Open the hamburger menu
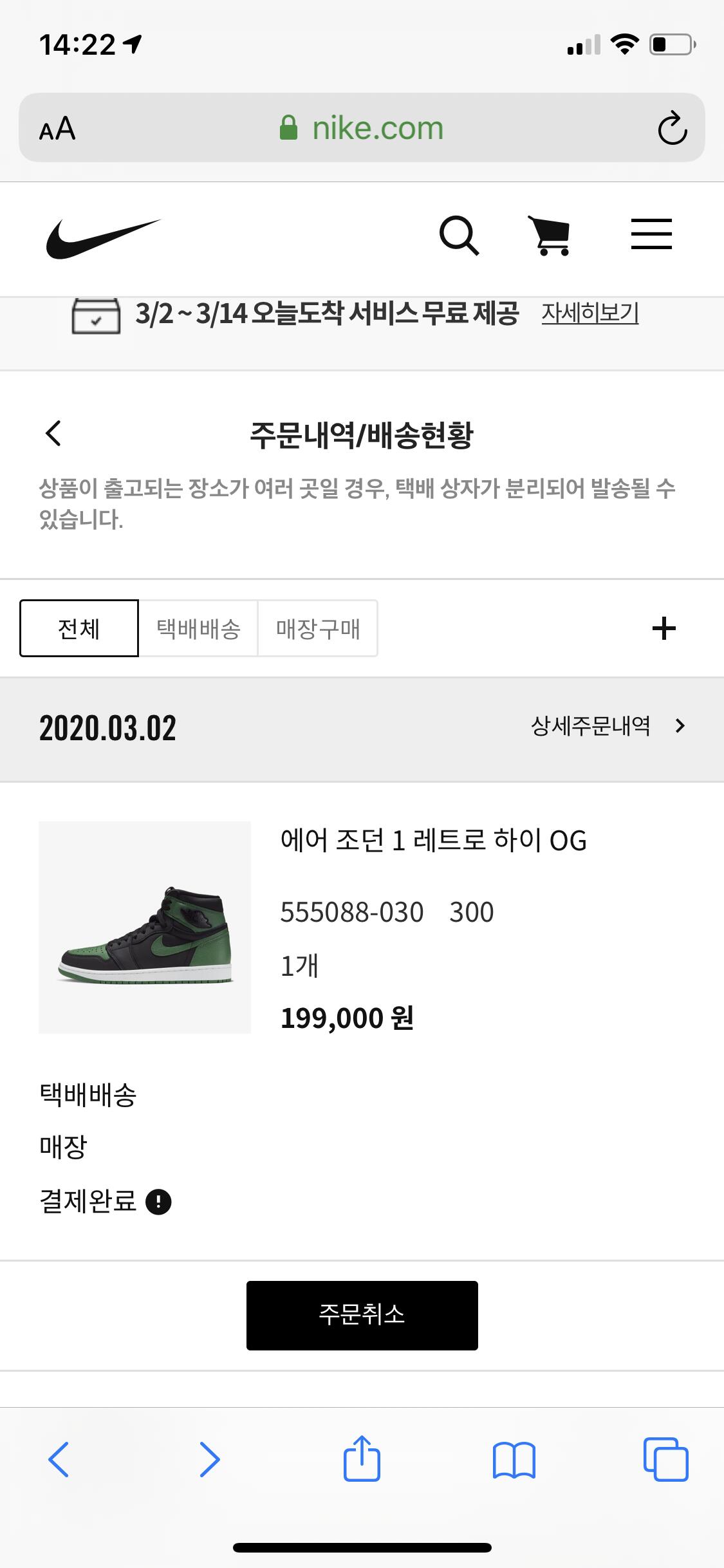 [x=651, y=234]
